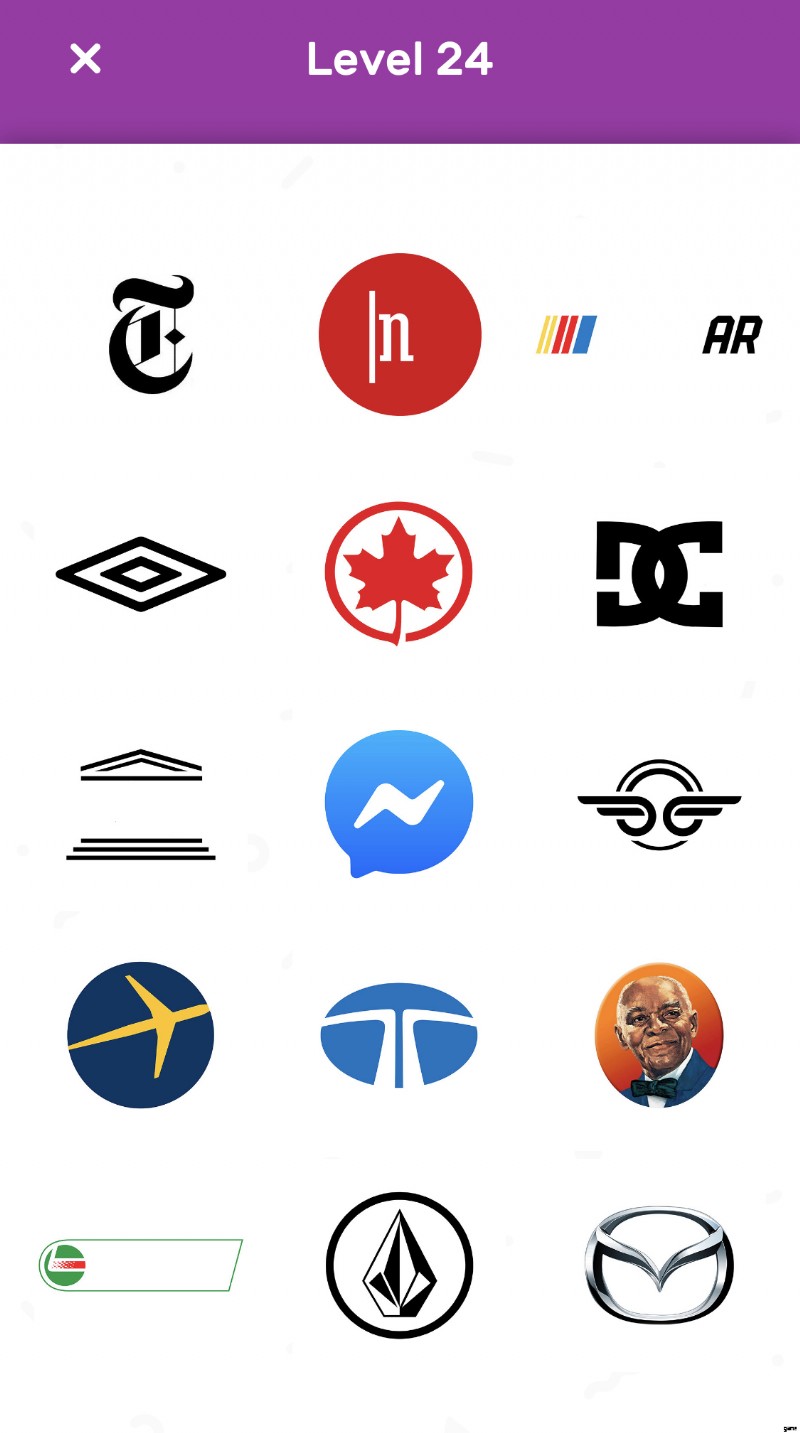Select the black DC letters logo
The image size is (800, 1433).
pyautogui.click(x=659, y=574)
